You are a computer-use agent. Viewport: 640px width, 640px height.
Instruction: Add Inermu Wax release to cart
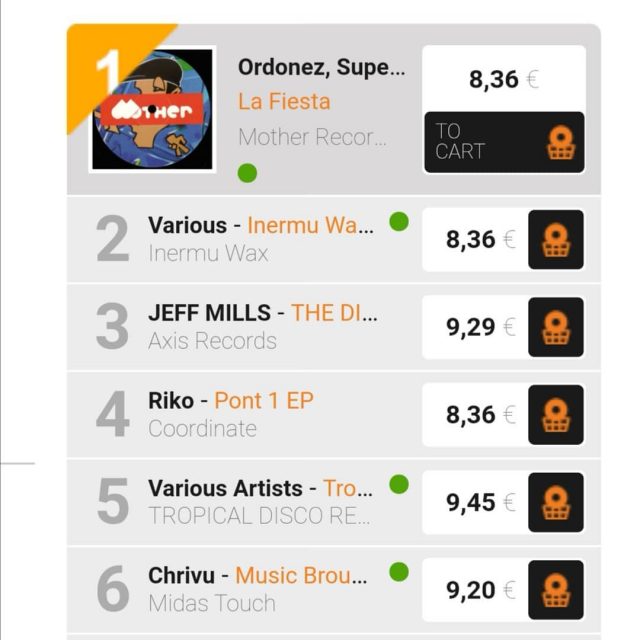pos(555,240)
